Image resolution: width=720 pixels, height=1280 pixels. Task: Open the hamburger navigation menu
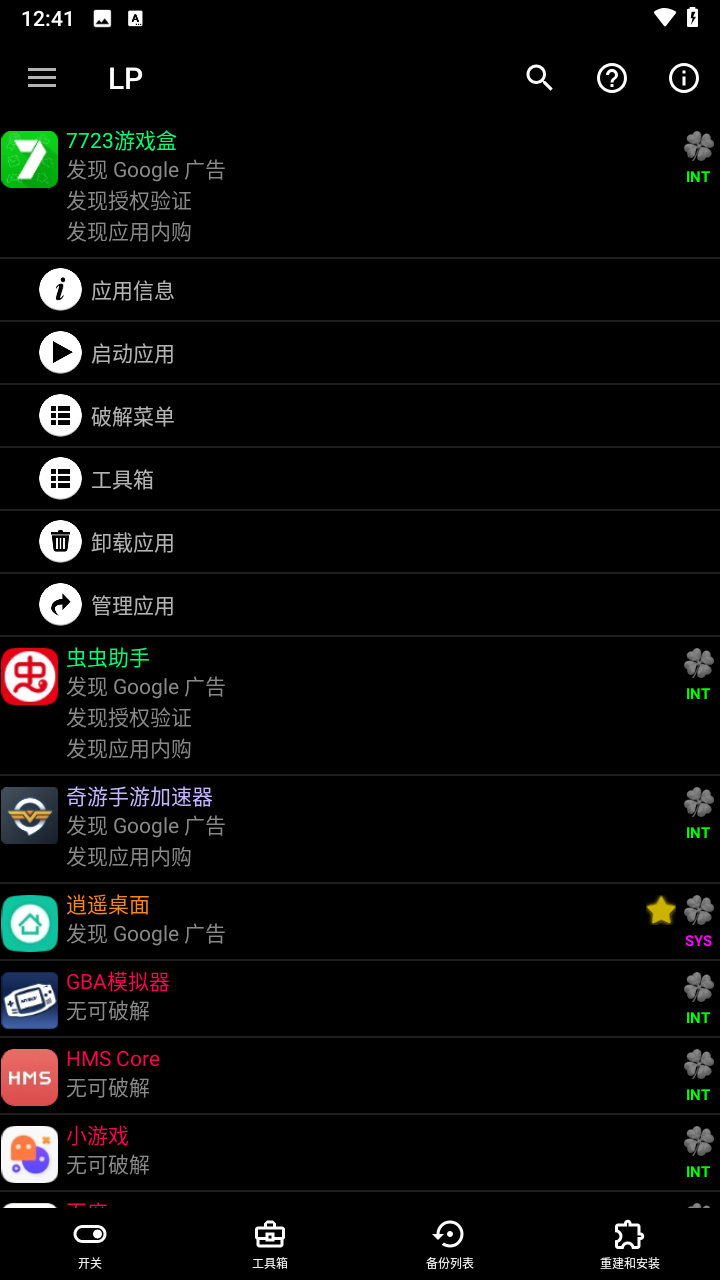[x=41, y=78]
